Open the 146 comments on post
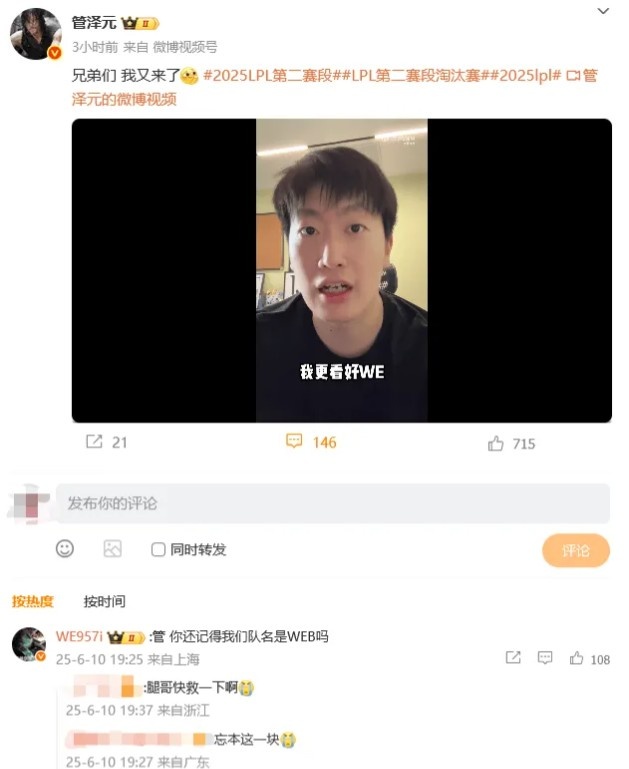629x769 pixels. click(311, 442)
